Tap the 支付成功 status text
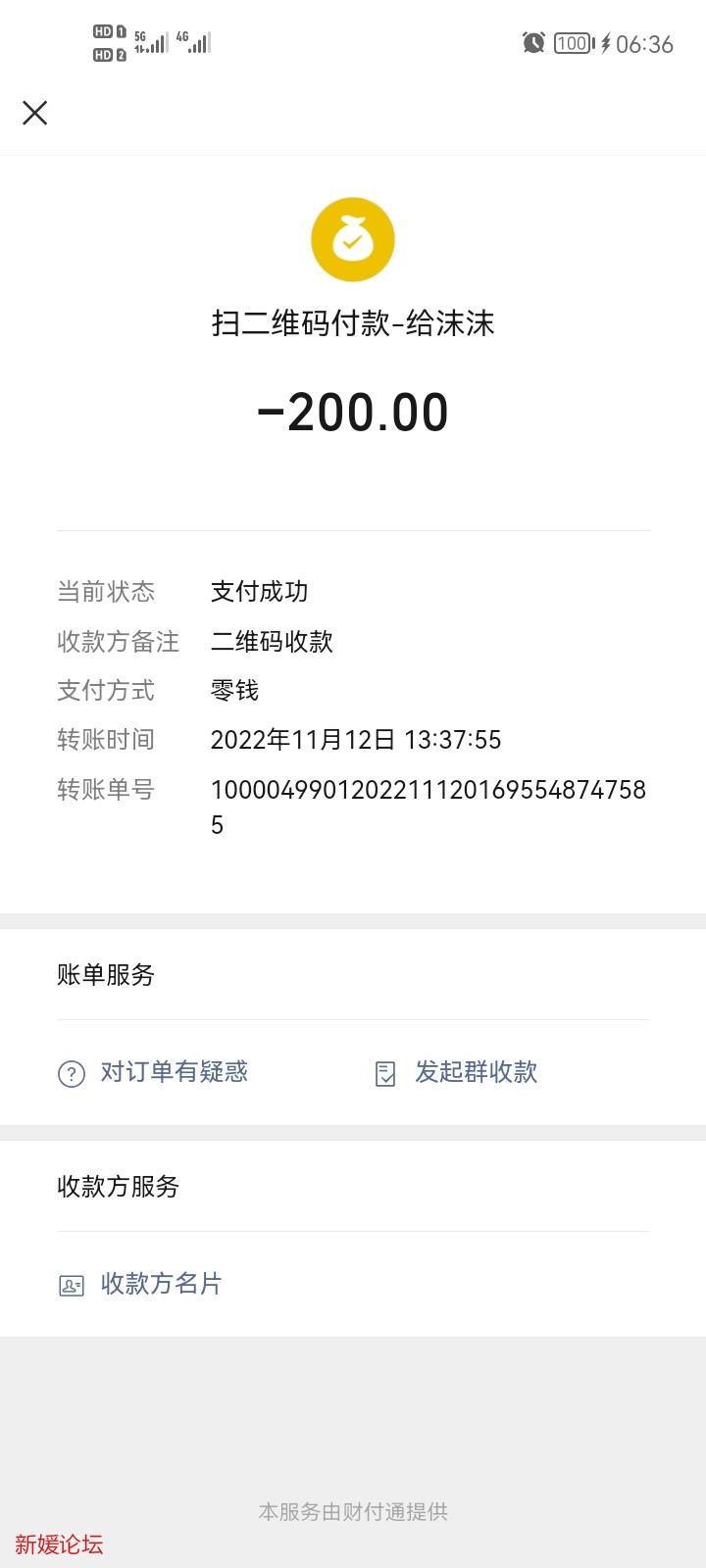The height and width of the screenshot is (1568, 706). [261, 592]
